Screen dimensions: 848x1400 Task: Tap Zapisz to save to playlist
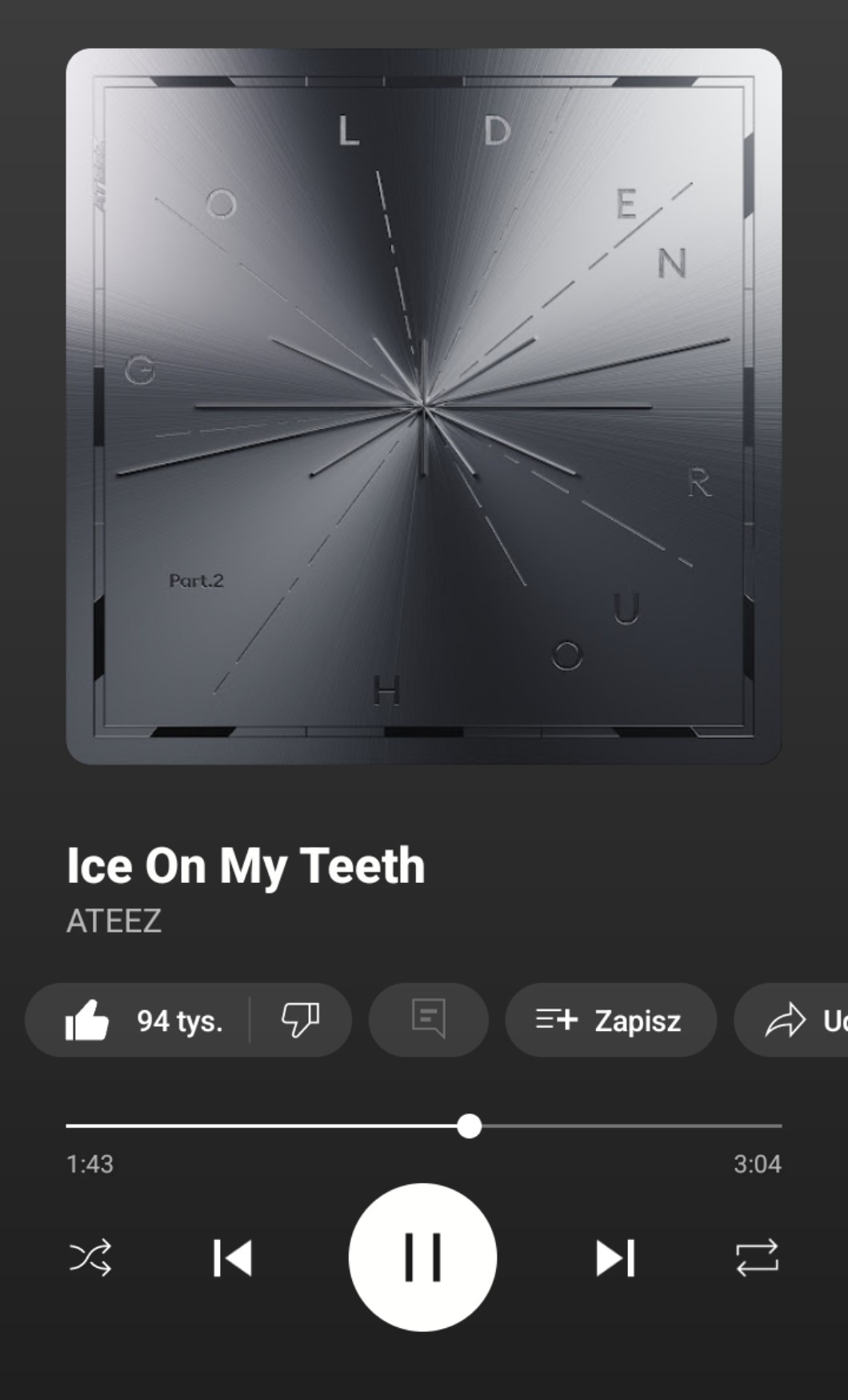pos(610,1021)
